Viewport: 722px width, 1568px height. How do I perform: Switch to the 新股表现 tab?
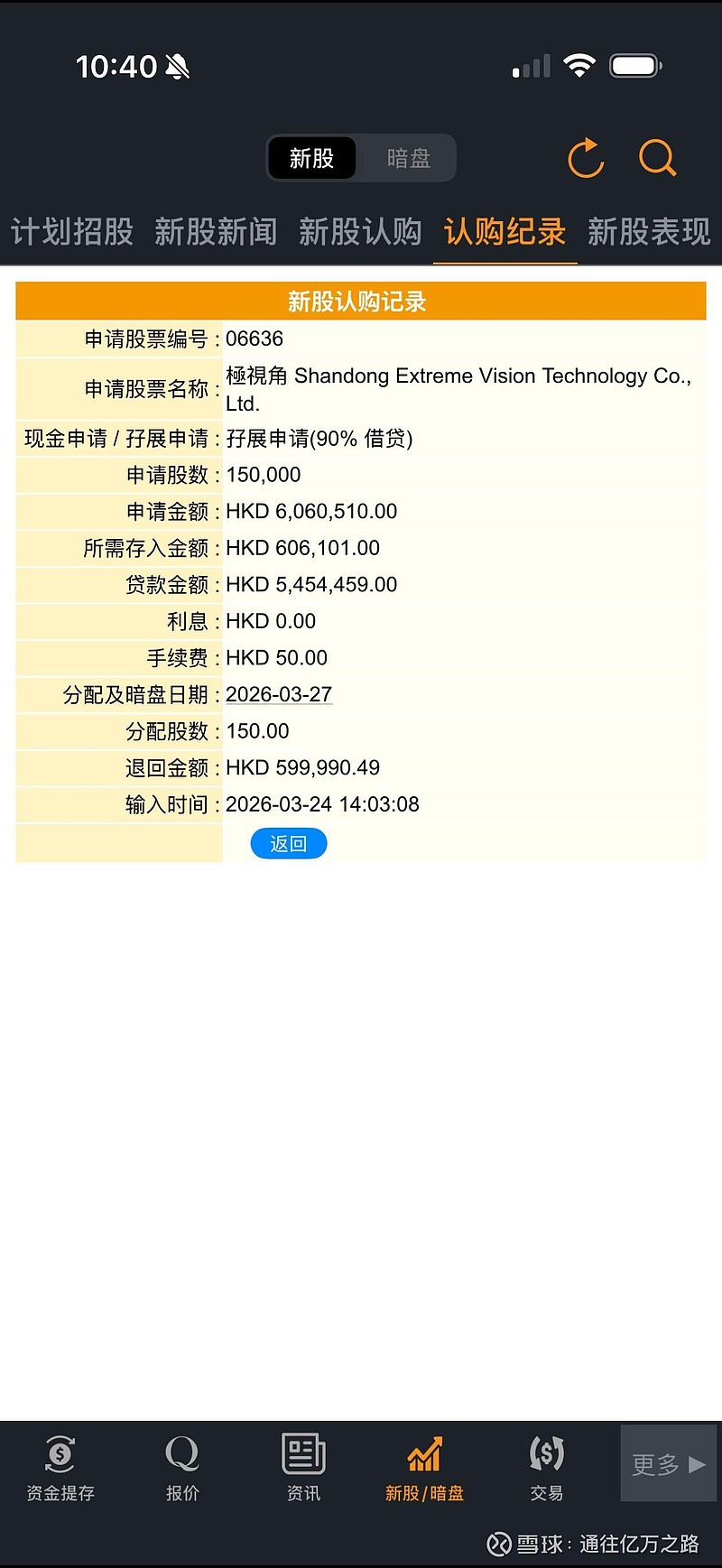click(x=648, y=232)
